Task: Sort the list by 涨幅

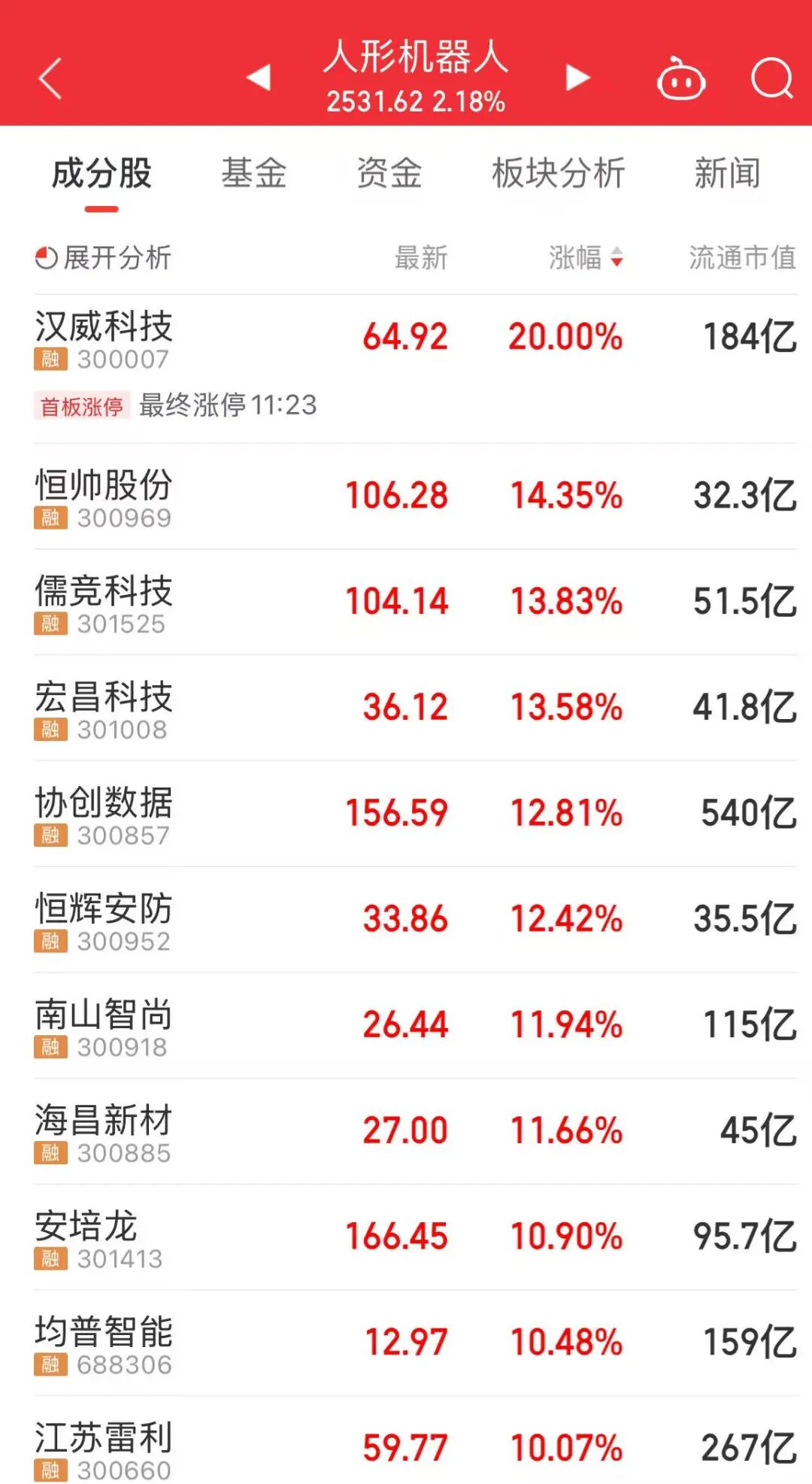Action: click(586, 258)
